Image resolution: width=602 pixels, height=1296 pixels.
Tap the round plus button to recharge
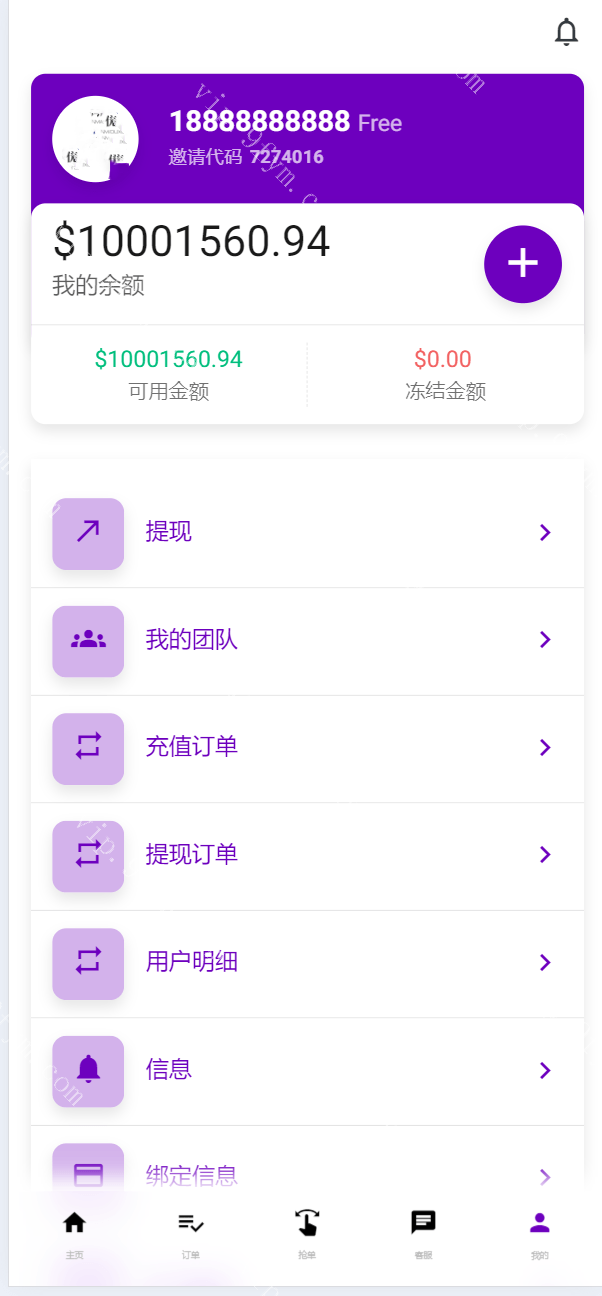tap(522, 263)
